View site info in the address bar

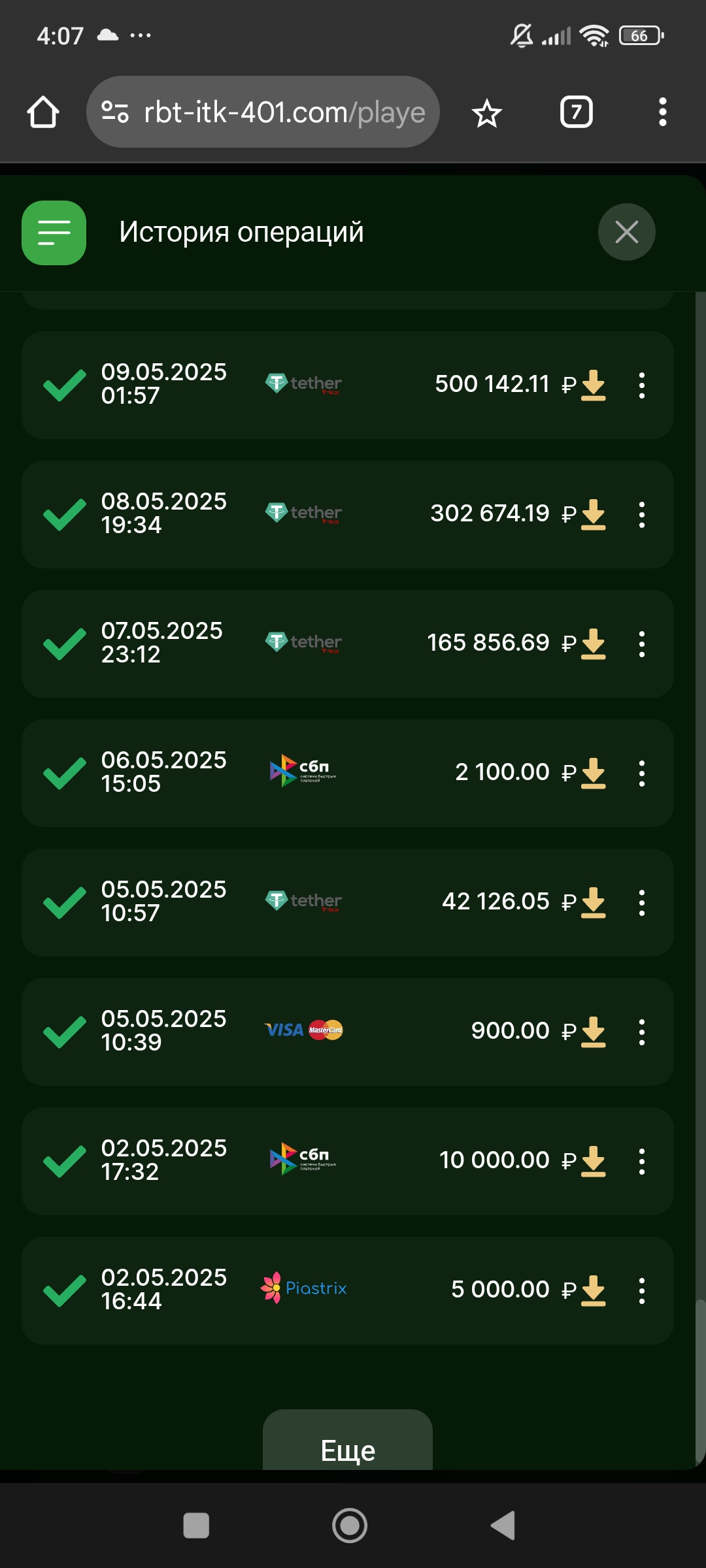[115, 112]
